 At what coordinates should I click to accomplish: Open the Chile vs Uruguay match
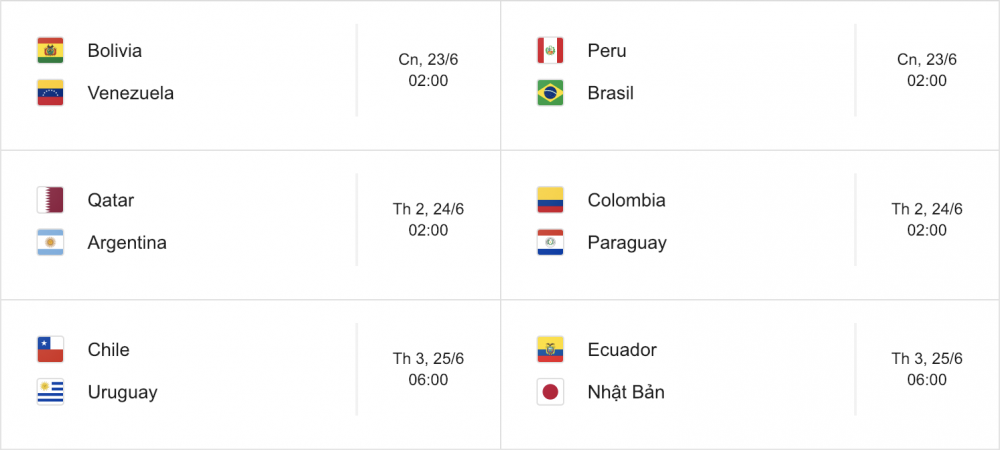tap(250, 374)
